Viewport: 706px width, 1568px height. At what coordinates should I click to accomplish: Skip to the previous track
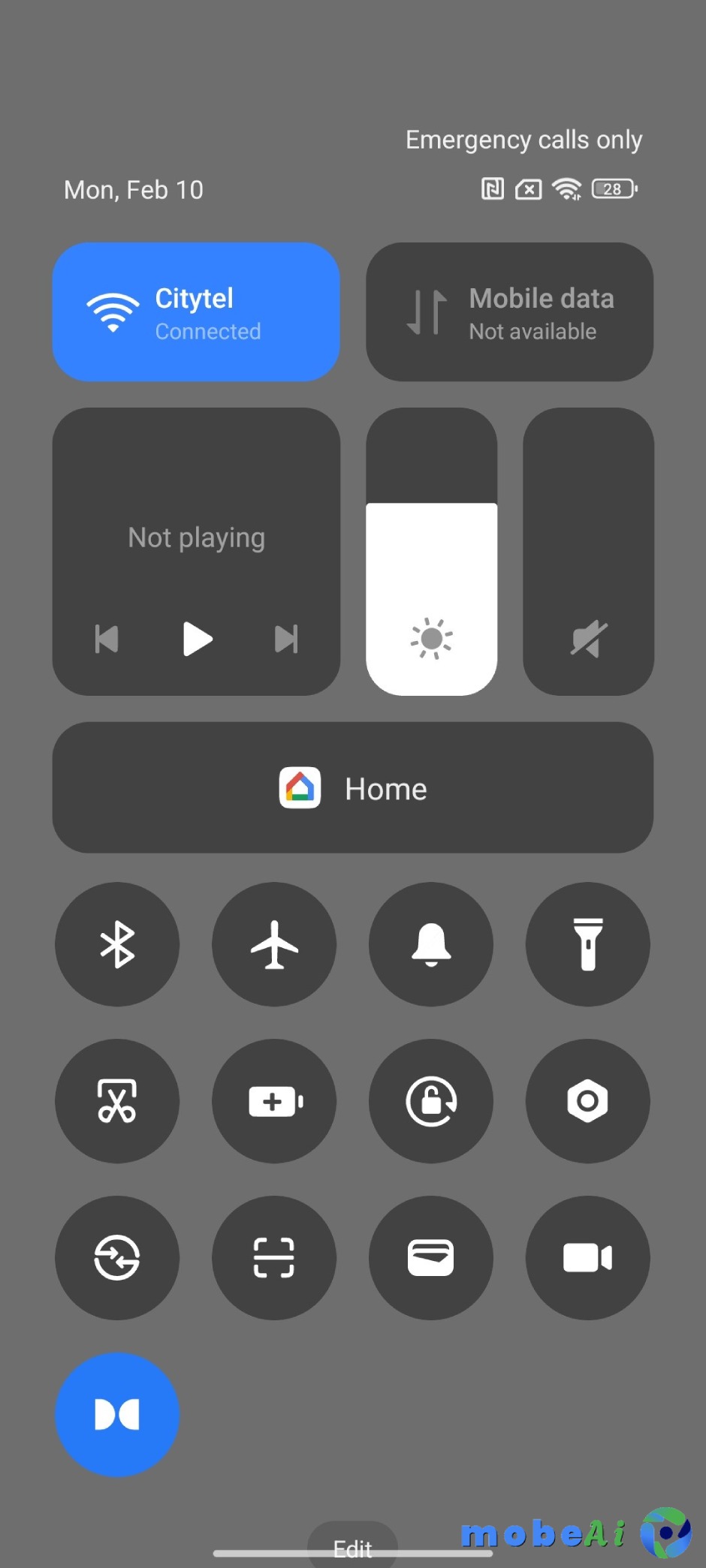point(107,639)
